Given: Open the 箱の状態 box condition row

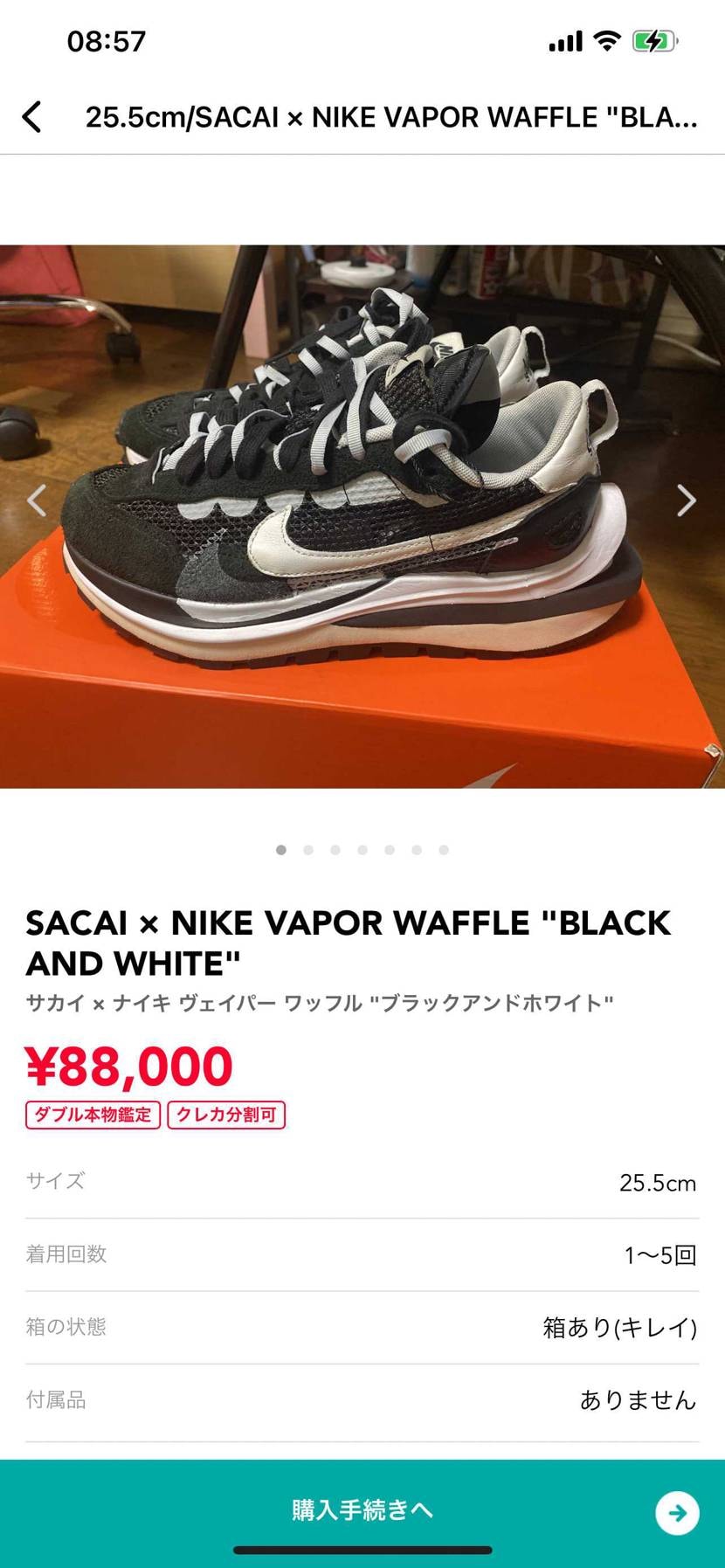Looking at the screenshot, I should [x=362, y=1327].
